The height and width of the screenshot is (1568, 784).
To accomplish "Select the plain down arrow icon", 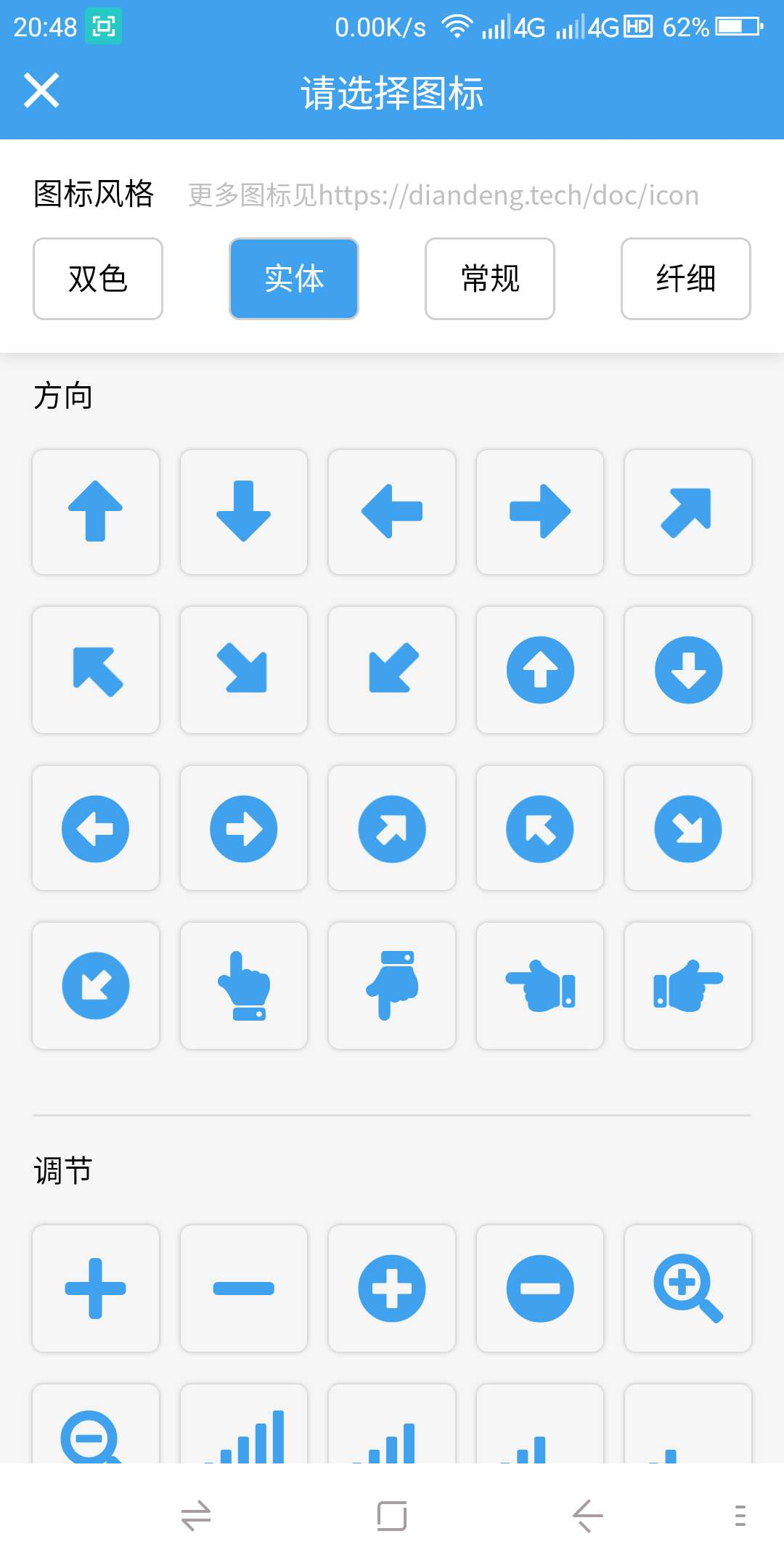I will point(244,512).
